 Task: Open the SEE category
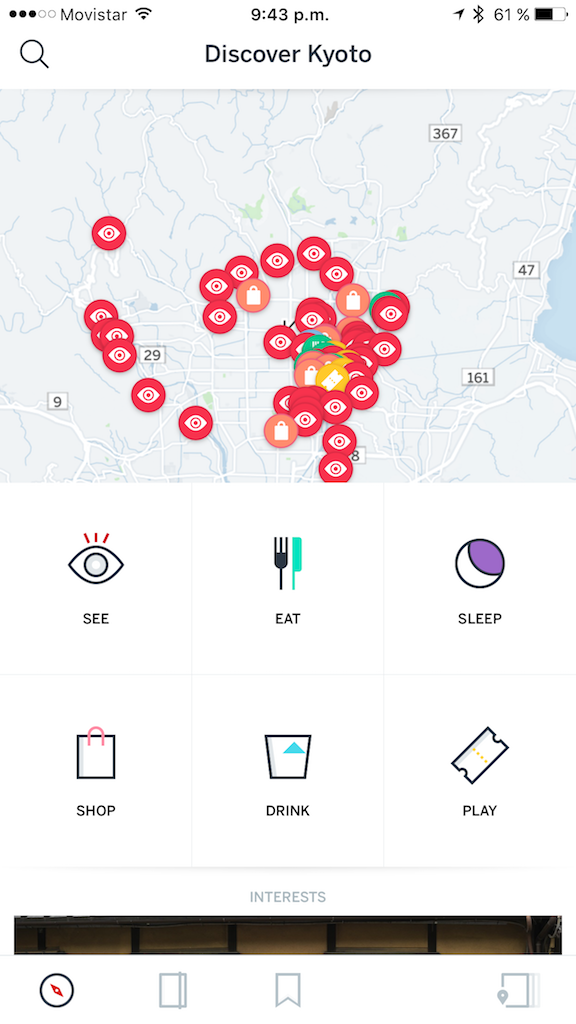[x=95, y=579]
